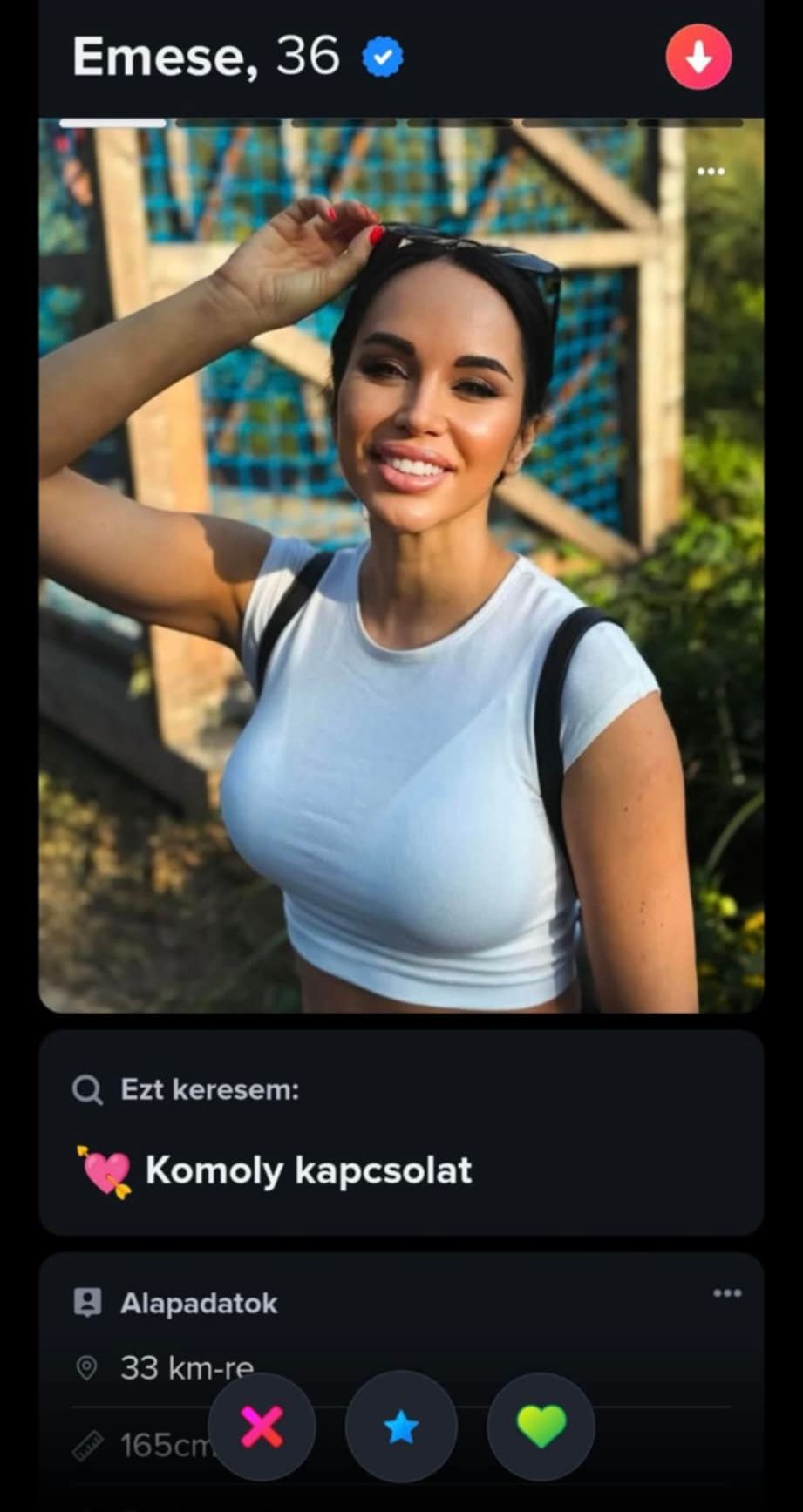
Task: Collapse profile with the down arrow button
Action: pyautogui.click(x=698, y=58)
